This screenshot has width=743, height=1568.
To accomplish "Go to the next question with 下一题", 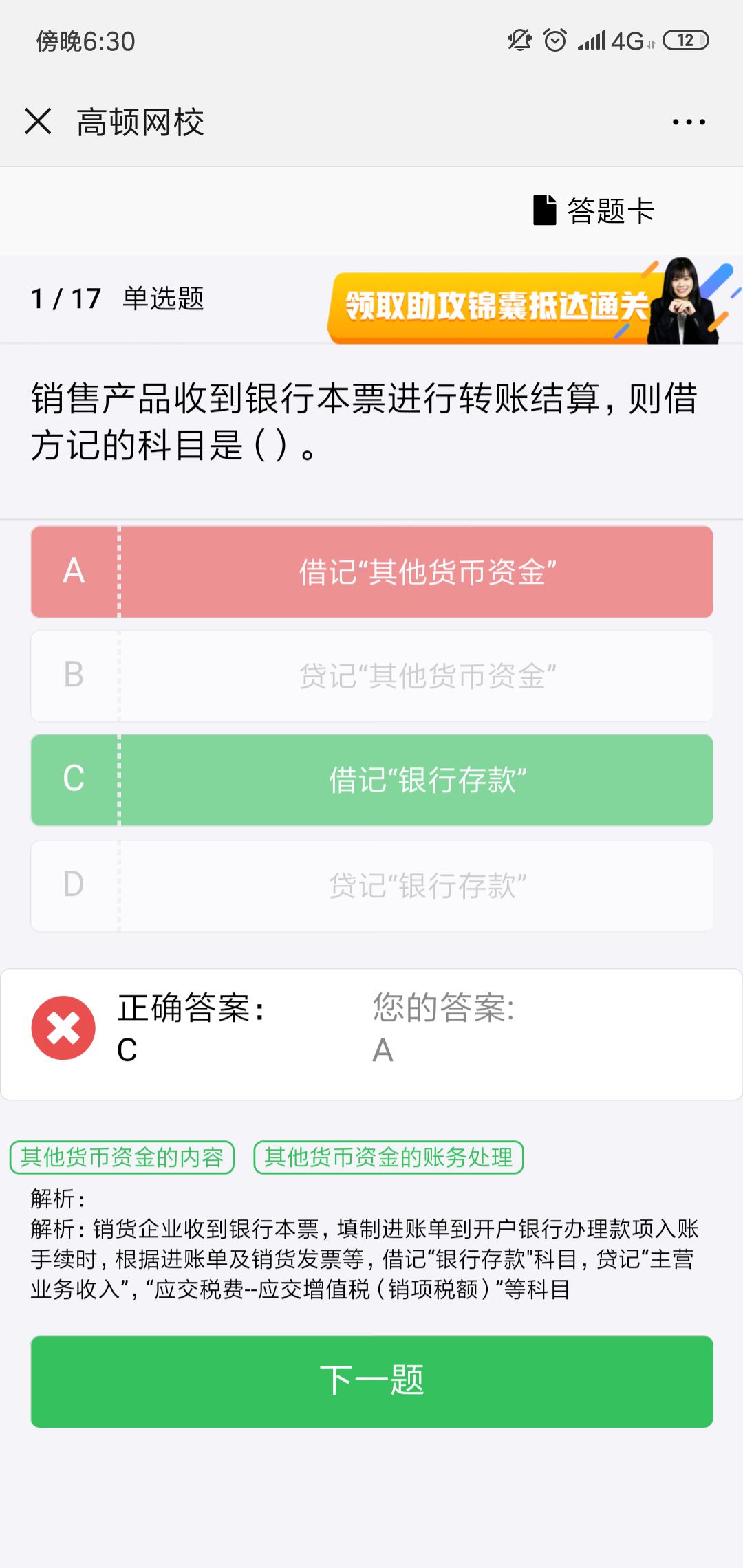I will pyautogui.click(x=371, y=1381).
